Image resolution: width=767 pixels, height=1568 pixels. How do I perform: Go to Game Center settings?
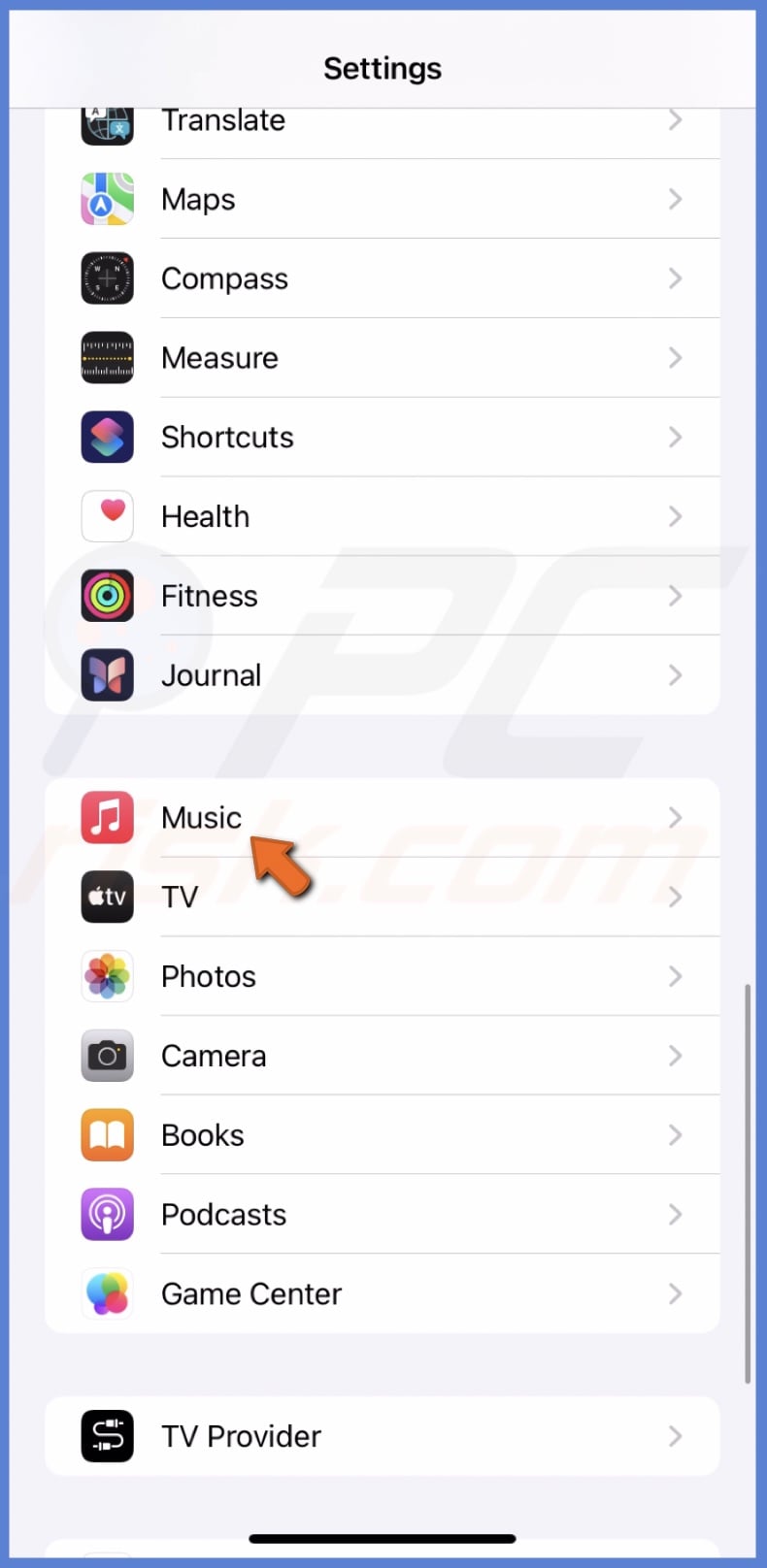(x=382, y=1294)
